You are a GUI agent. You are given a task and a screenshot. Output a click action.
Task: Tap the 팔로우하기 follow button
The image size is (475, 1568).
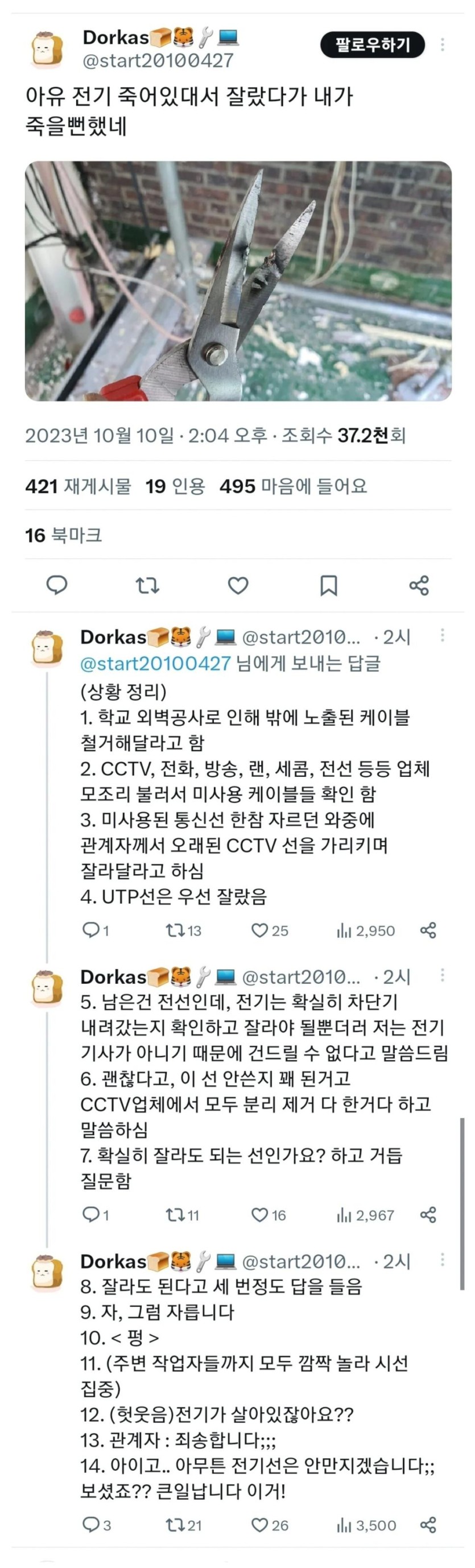pos(372,44)
